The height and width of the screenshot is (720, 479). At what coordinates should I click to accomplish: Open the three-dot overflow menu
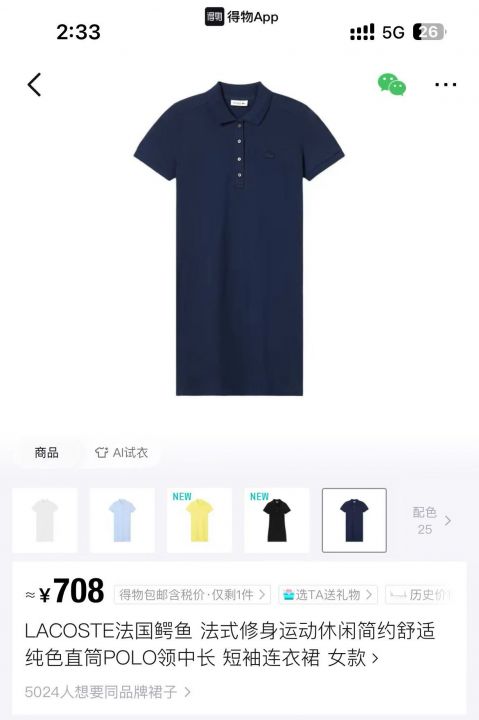coord(445,84)
